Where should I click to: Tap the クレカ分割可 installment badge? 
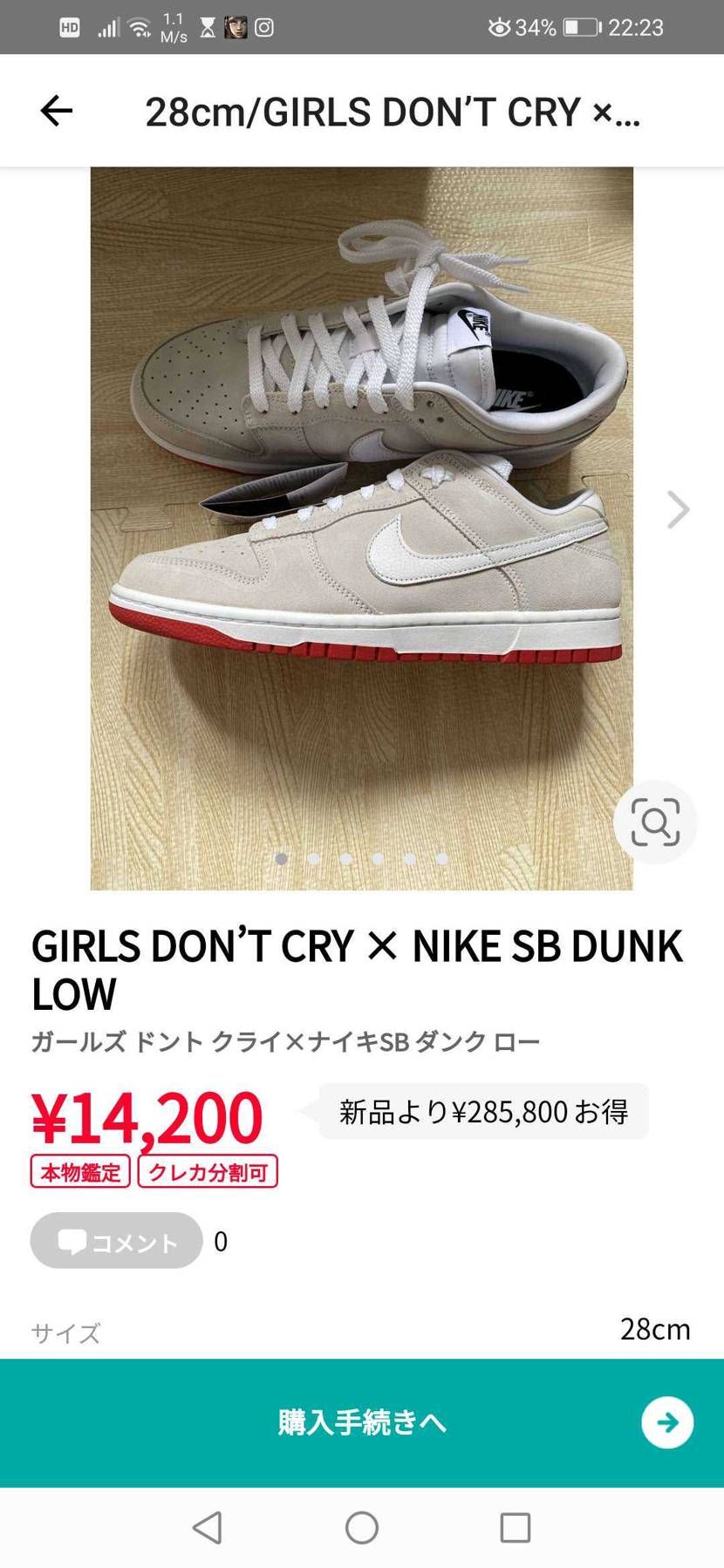click(208, 1171)
